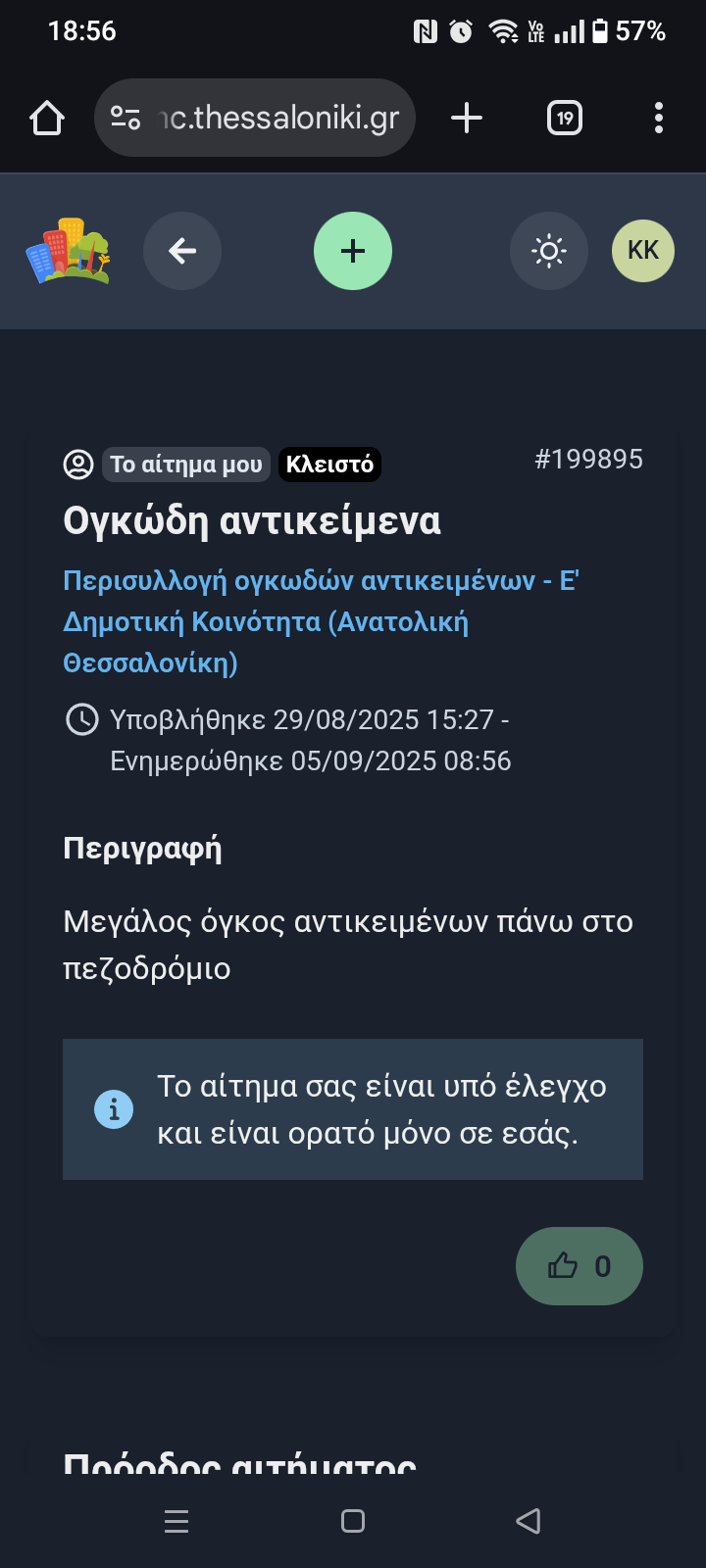Toggle the light/dark theme sun icon
The width and height of the screenshot is (706, 1568).
click(549, 251)
